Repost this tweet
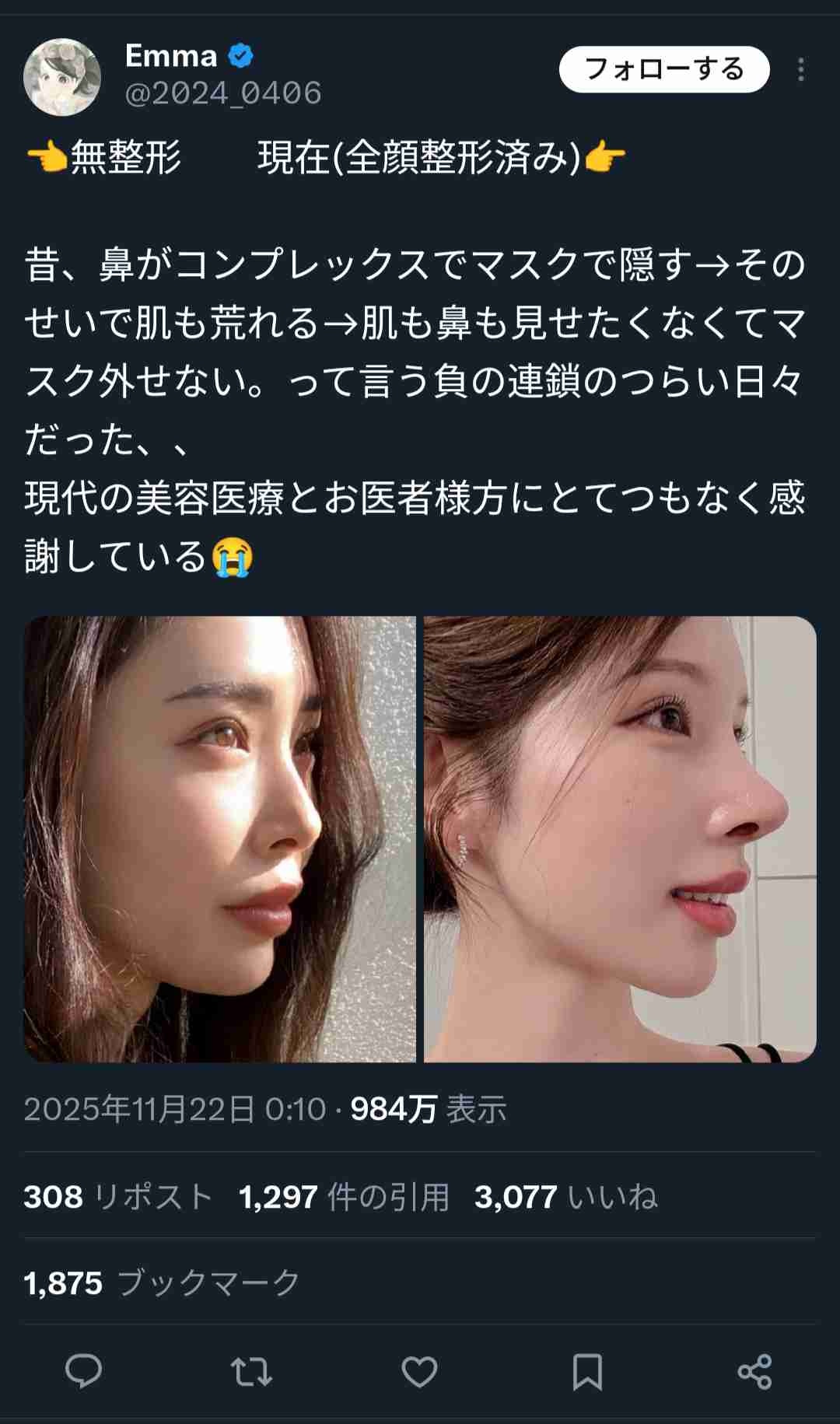The width and height of the screenshot is (840, 1424). tap(251, 1371)
